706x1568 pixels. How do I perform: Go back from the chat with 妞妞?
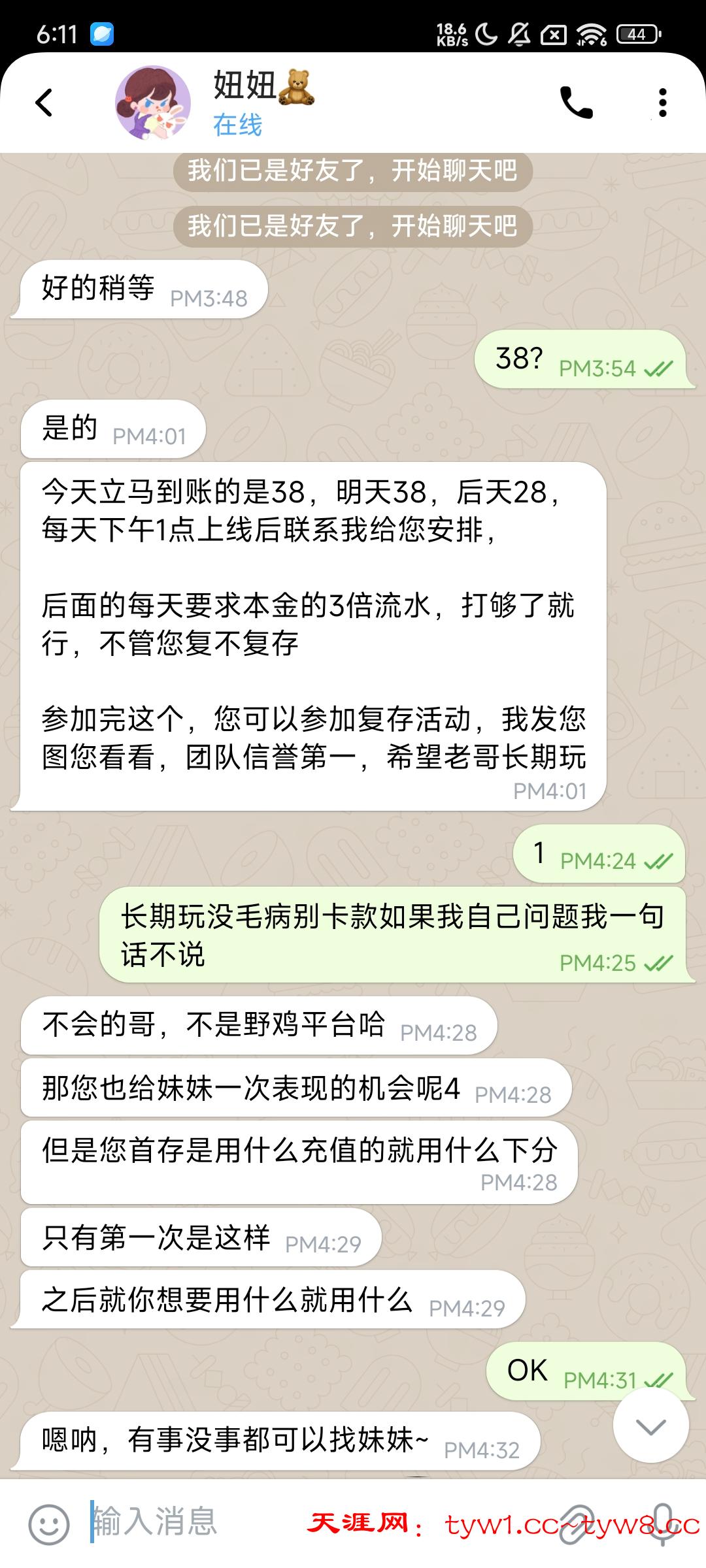point(44,103)
